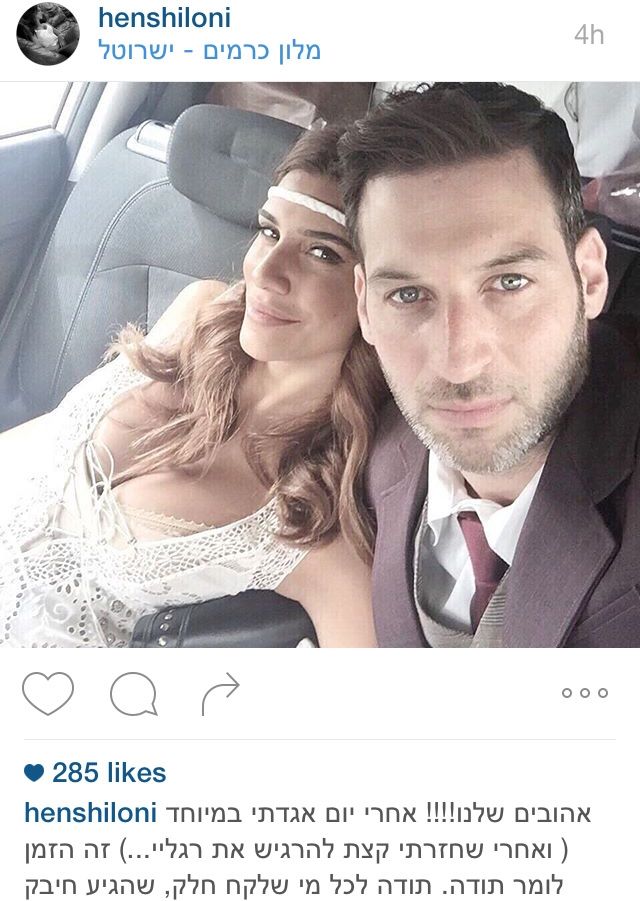Tap henshiloni username in the caption
This screenshot has height=901, width=640.
[x=91, y=813]
